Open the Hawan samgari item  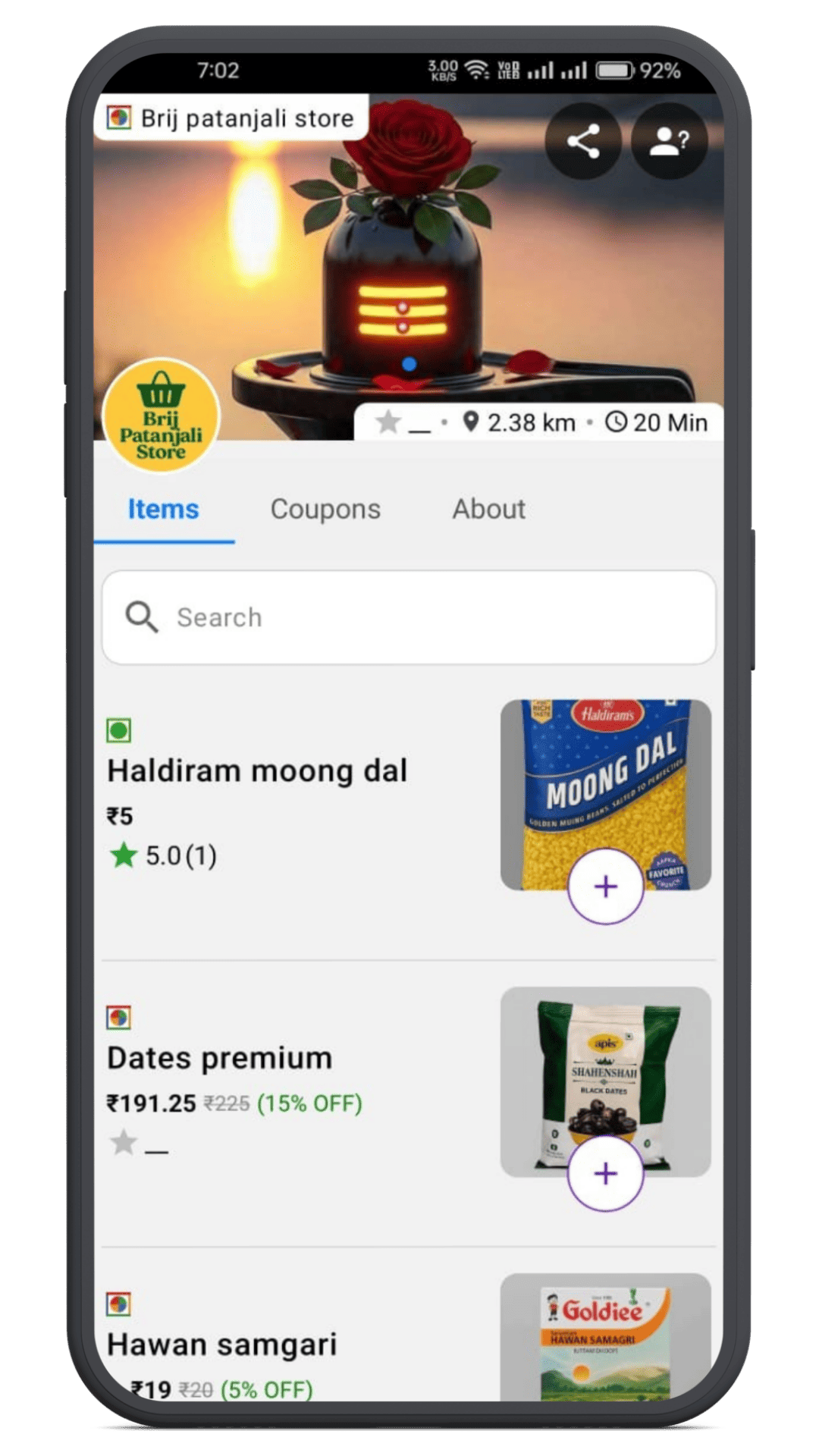[221, 1345]
